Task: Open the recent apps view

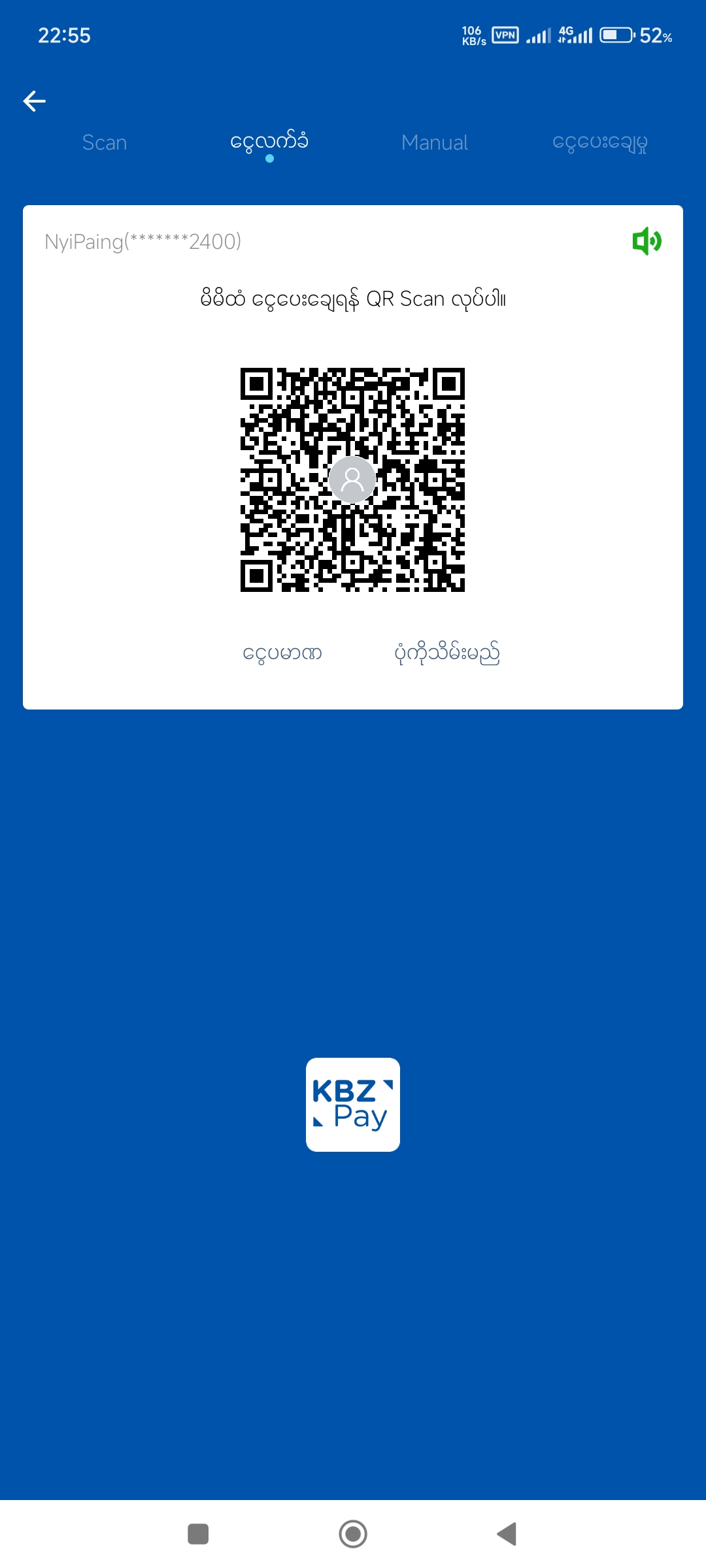Action: pos(198,1533)
